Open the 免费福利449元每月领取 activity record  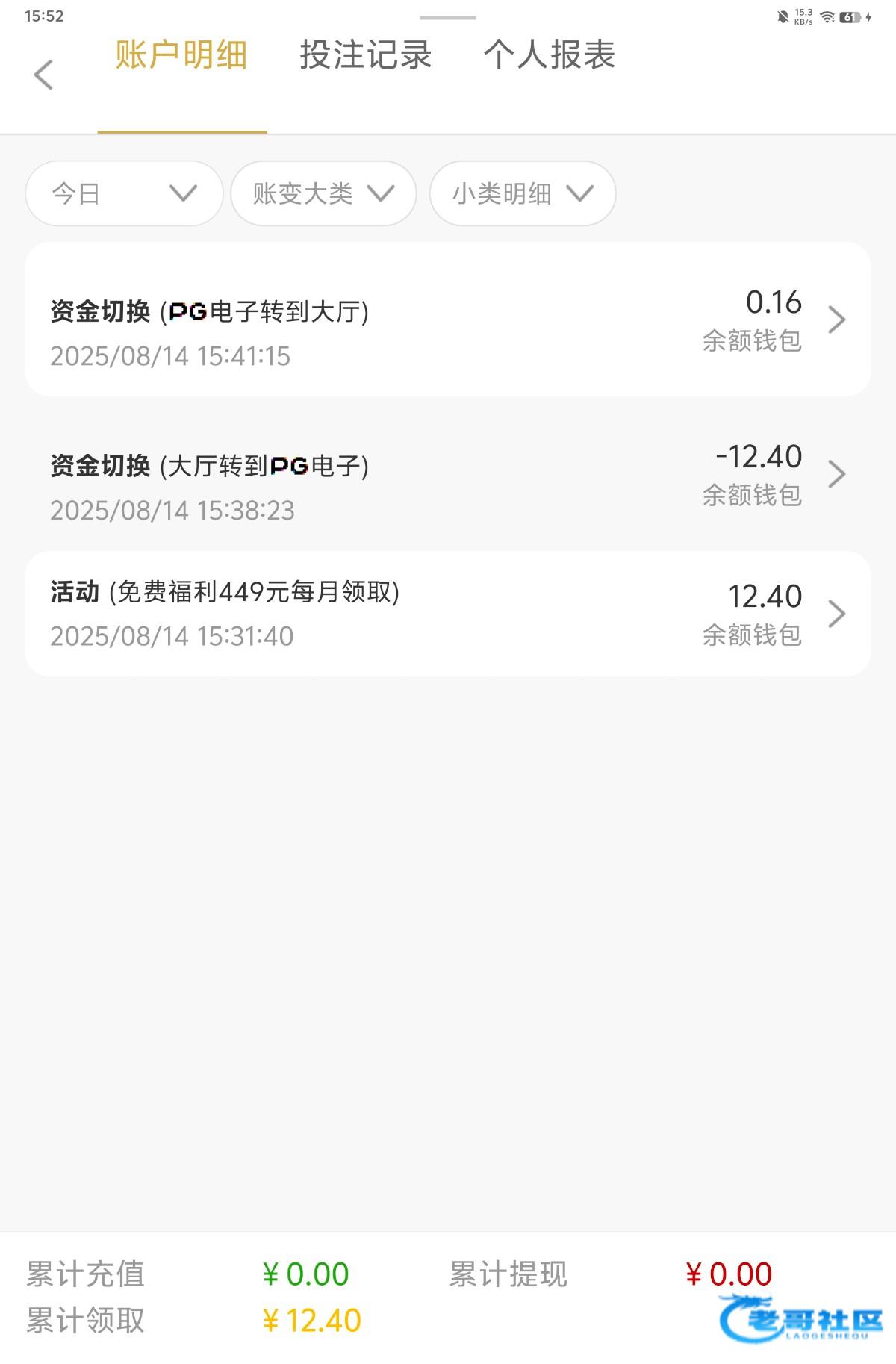447,614
